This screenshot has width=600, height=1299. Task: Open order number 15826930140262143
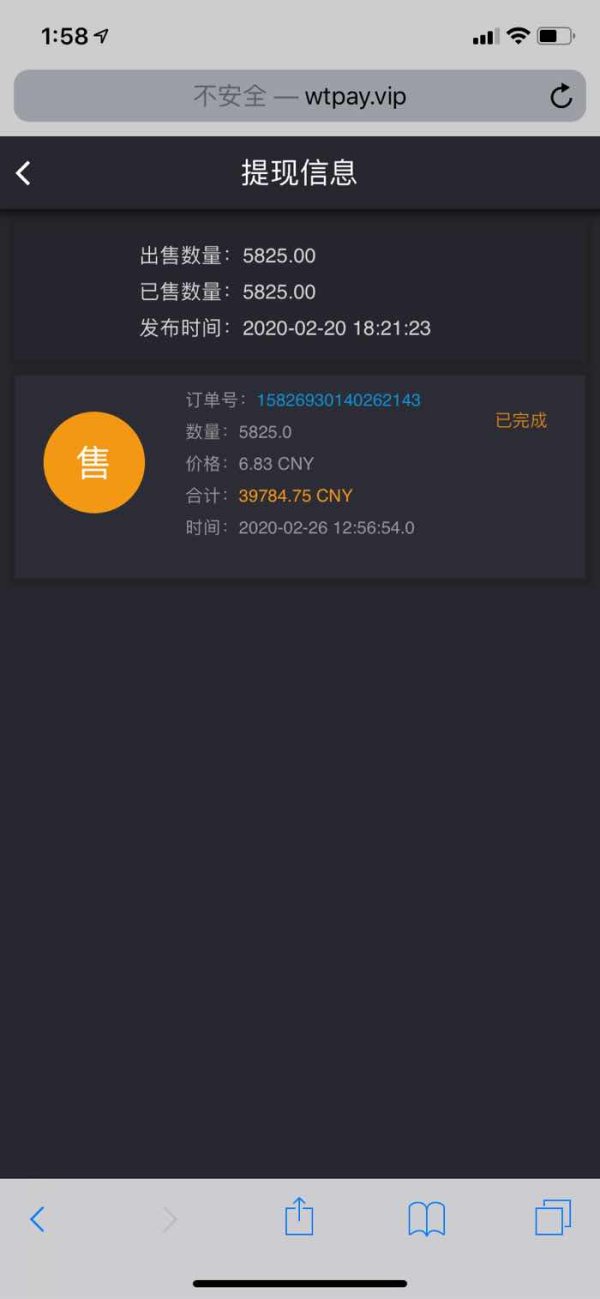[338, 400]
